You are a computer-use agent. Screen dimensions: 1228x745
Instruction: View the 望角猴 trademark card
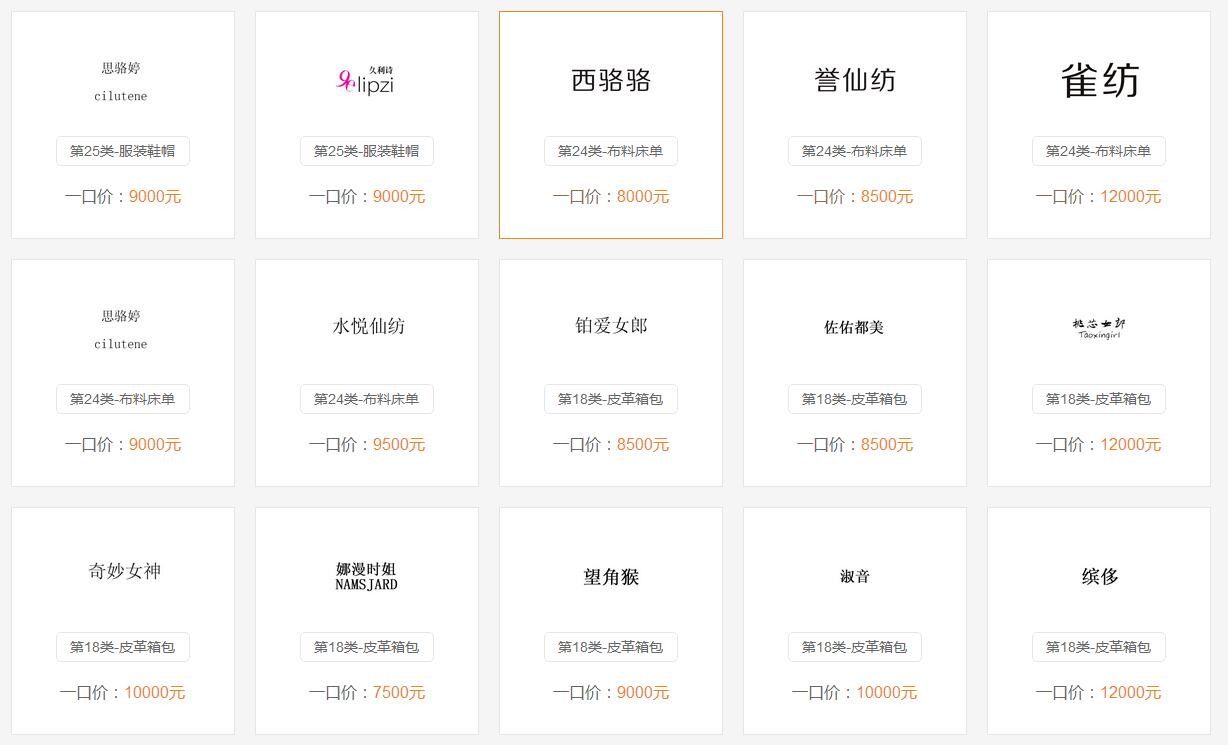tap(610, 577)
